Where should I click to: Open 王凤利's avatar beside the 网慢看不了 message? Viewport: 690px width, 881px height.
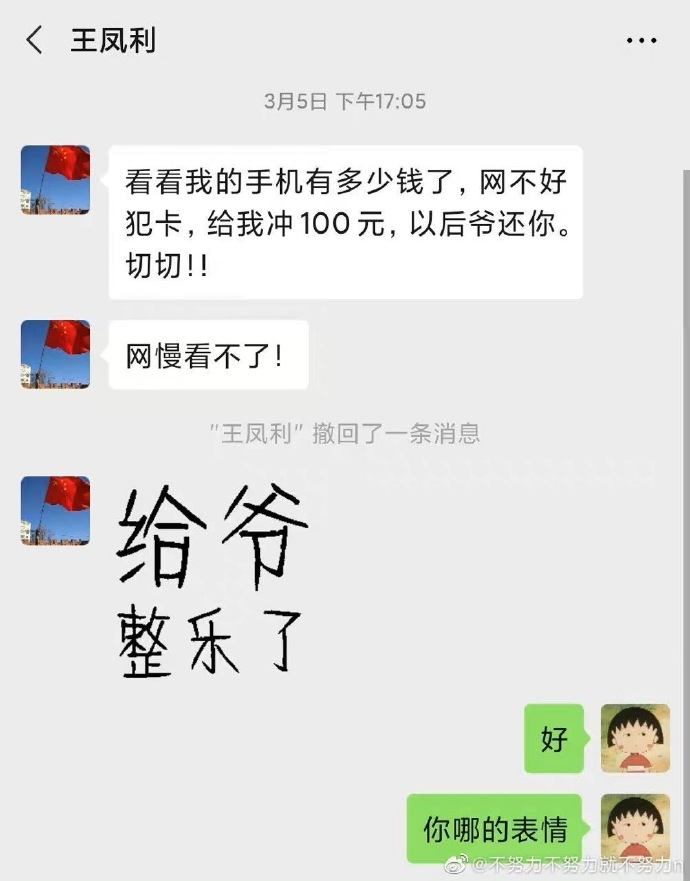(x=55, y=354)
